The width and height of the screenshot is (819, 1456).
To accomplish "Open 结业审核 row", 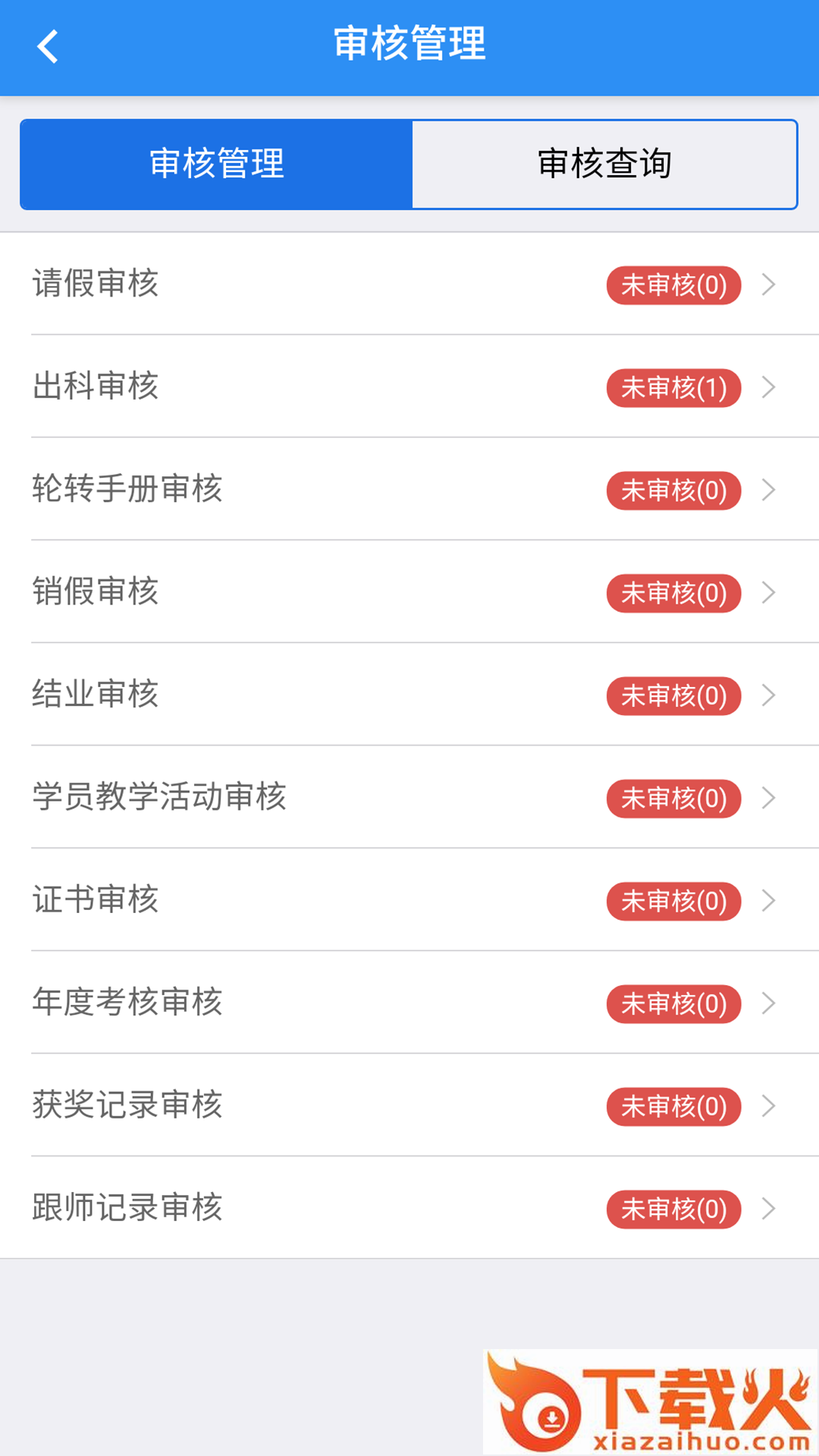I will coord(409,695).
